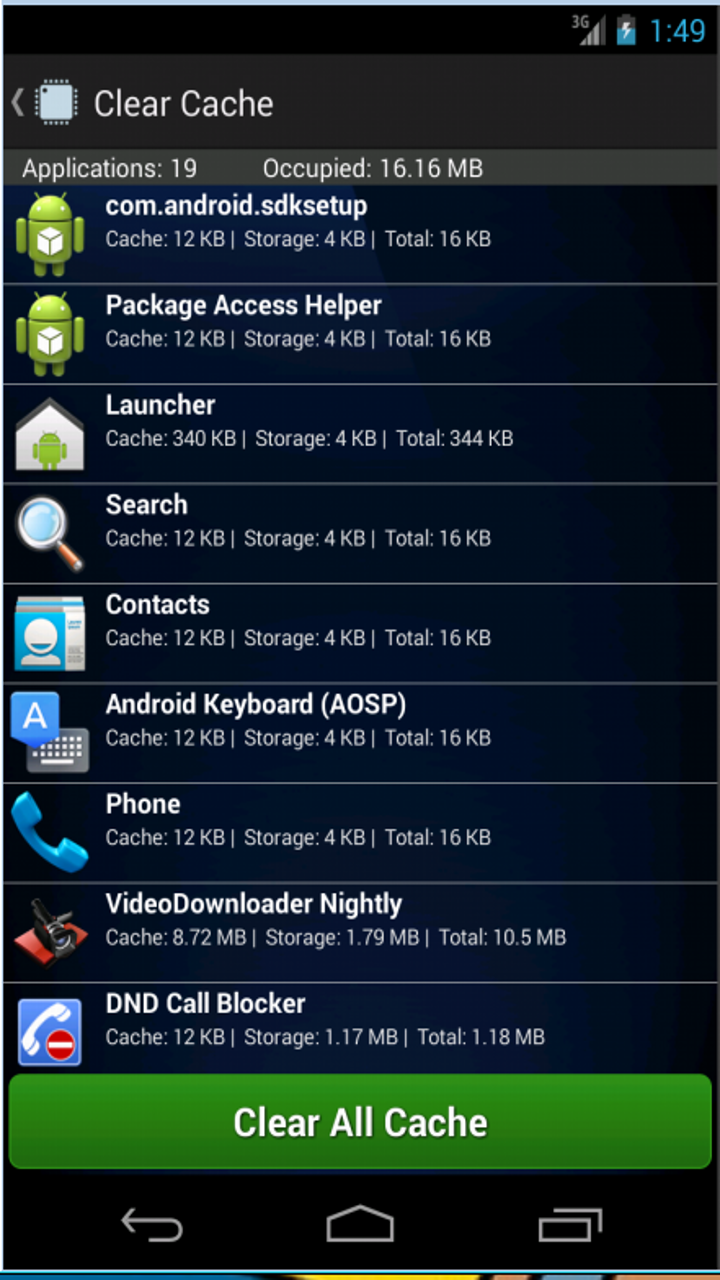Screen dimensions: 720x1280
Task: Tap the back chevron next to Clear Cache
Action: [x=15, y=101]
